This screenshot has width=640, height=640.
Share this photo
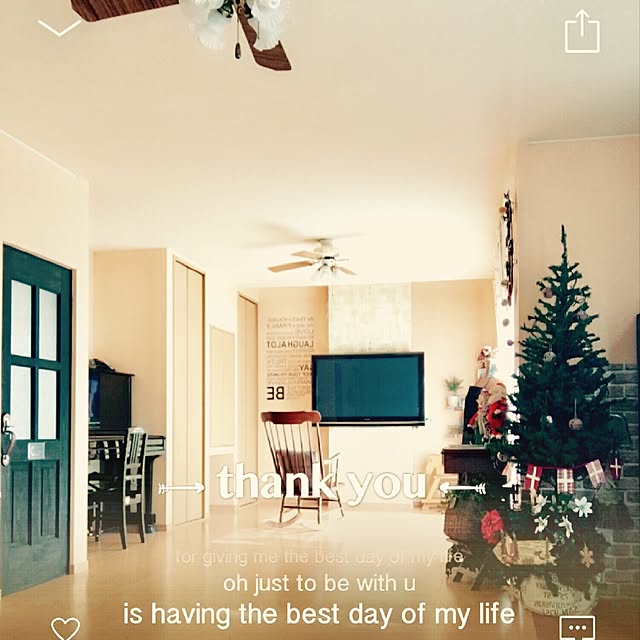point(582,32)
